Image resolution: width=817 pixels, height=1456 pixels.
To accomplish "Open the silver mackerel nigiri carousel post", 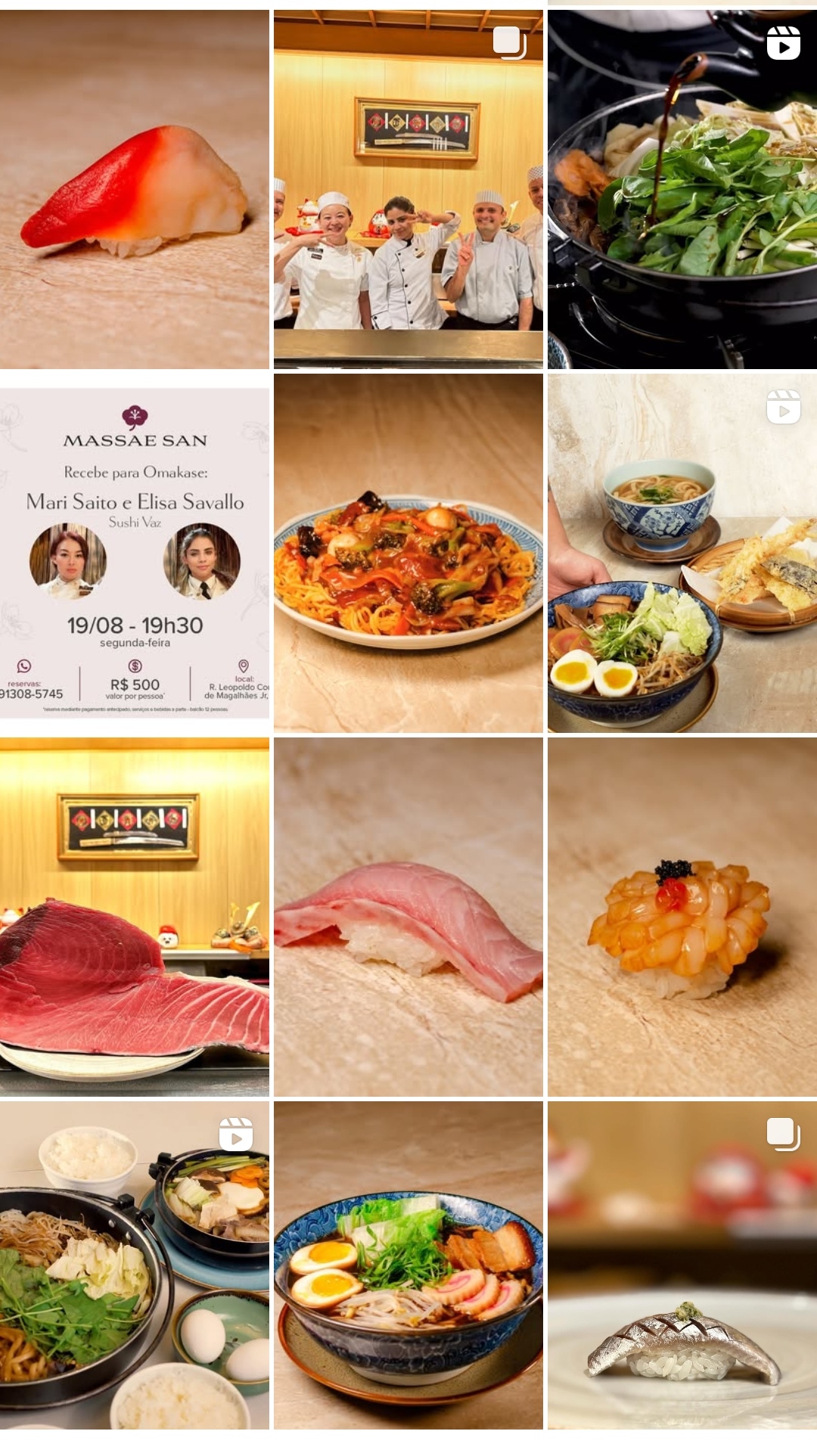I will click(x=682, y=1265).
